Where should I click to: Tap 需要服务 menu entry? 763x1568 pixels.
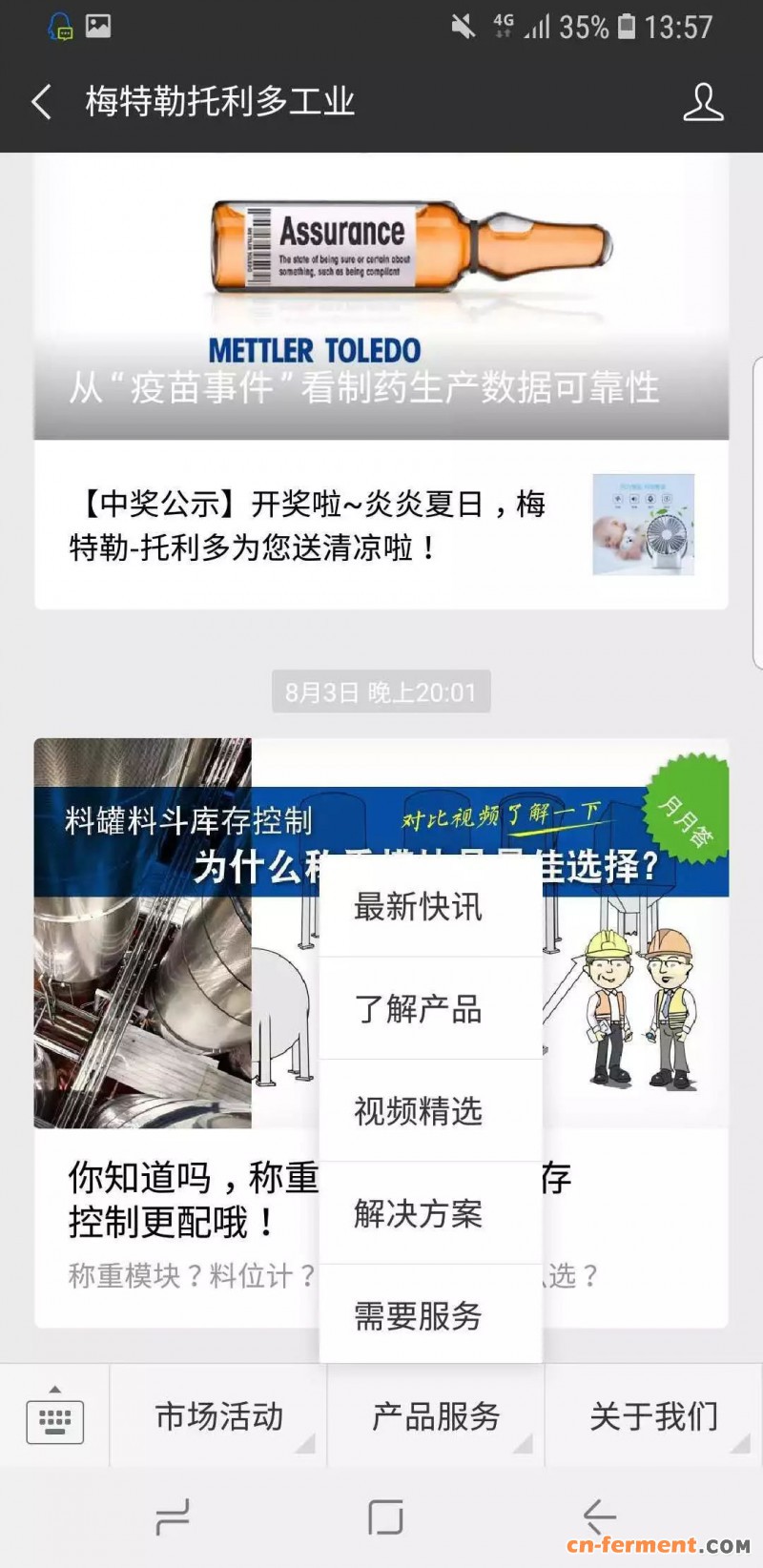[x=430, y=1315]
